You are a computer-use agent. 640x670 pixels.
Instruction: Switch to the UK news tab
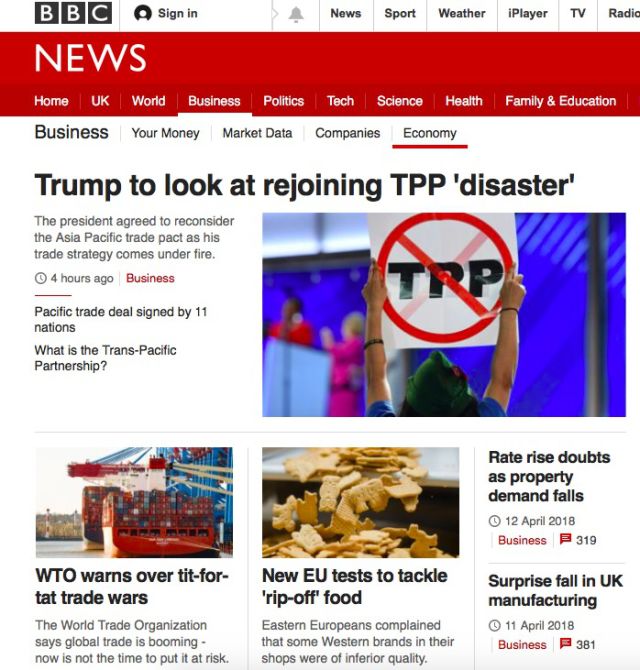tap(100, 101)
